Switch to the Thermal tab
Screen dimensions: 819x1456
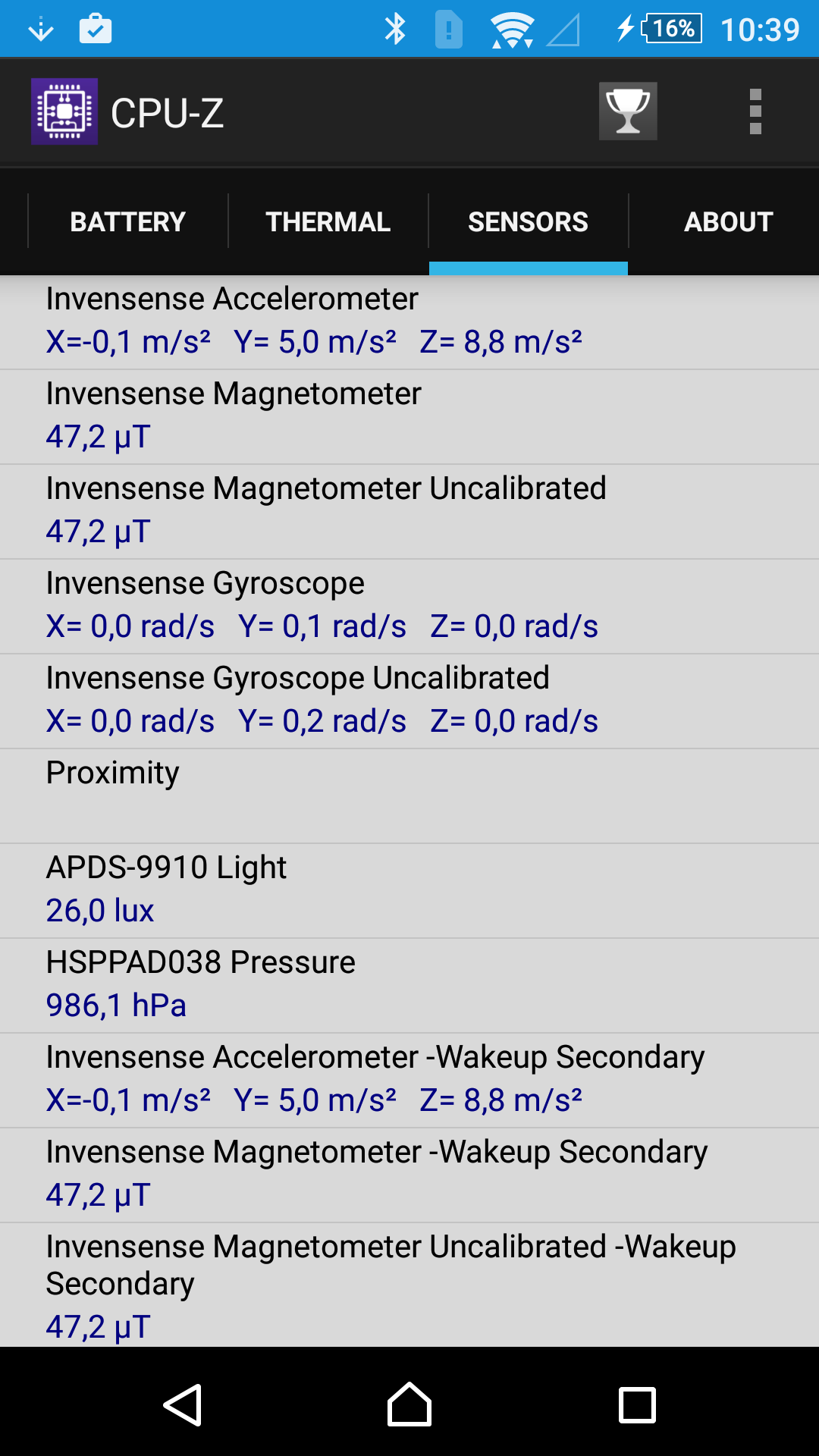[328, 221]
